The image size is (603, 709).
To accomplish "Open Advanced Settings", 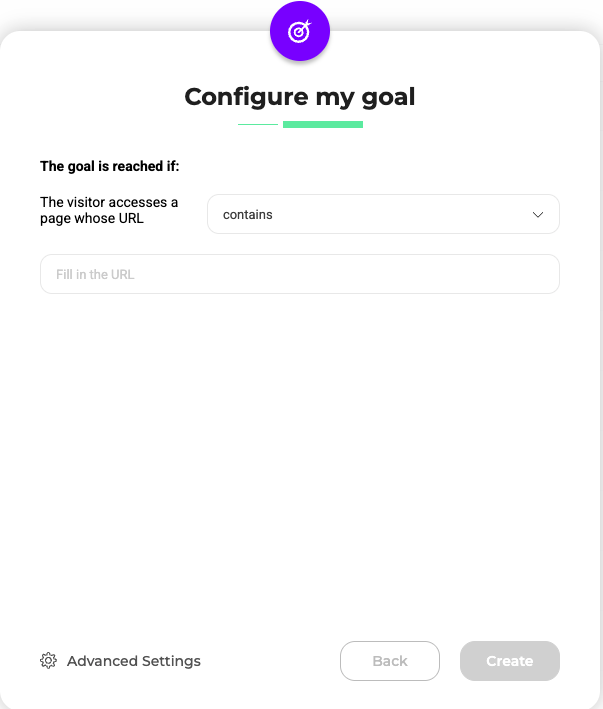I will (x=121, y=661).
